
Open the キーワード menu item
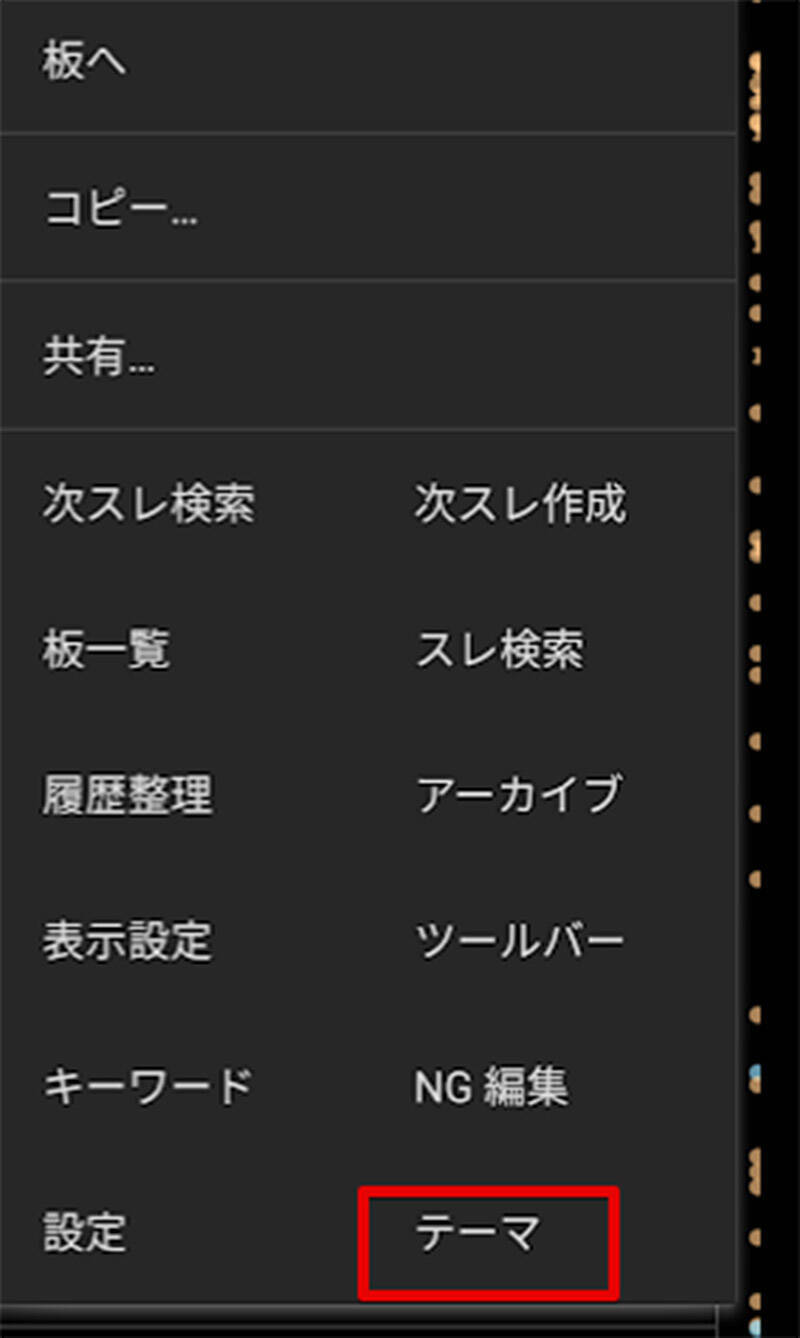click(x=147, y=1087)
